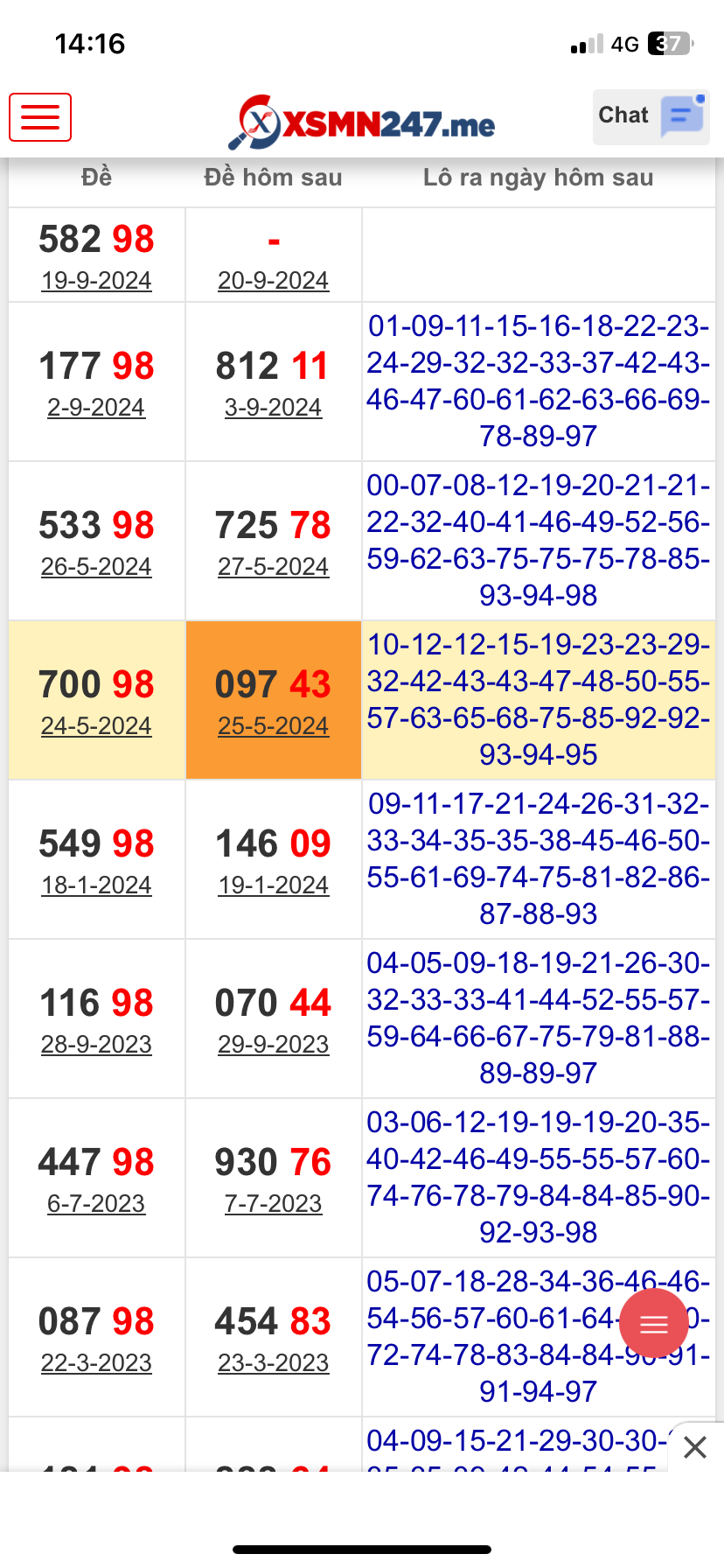
Task: Open the 25-5-2024 date link
Action: pyautogui.click(x=273, y=726)
